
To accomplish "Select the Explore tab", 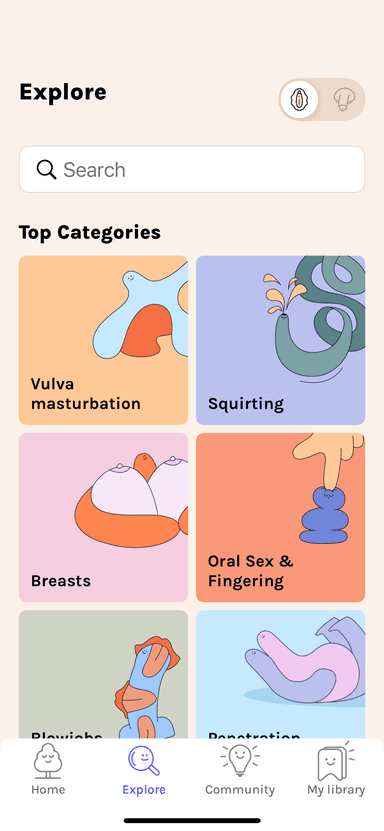I will click(144, 770).
